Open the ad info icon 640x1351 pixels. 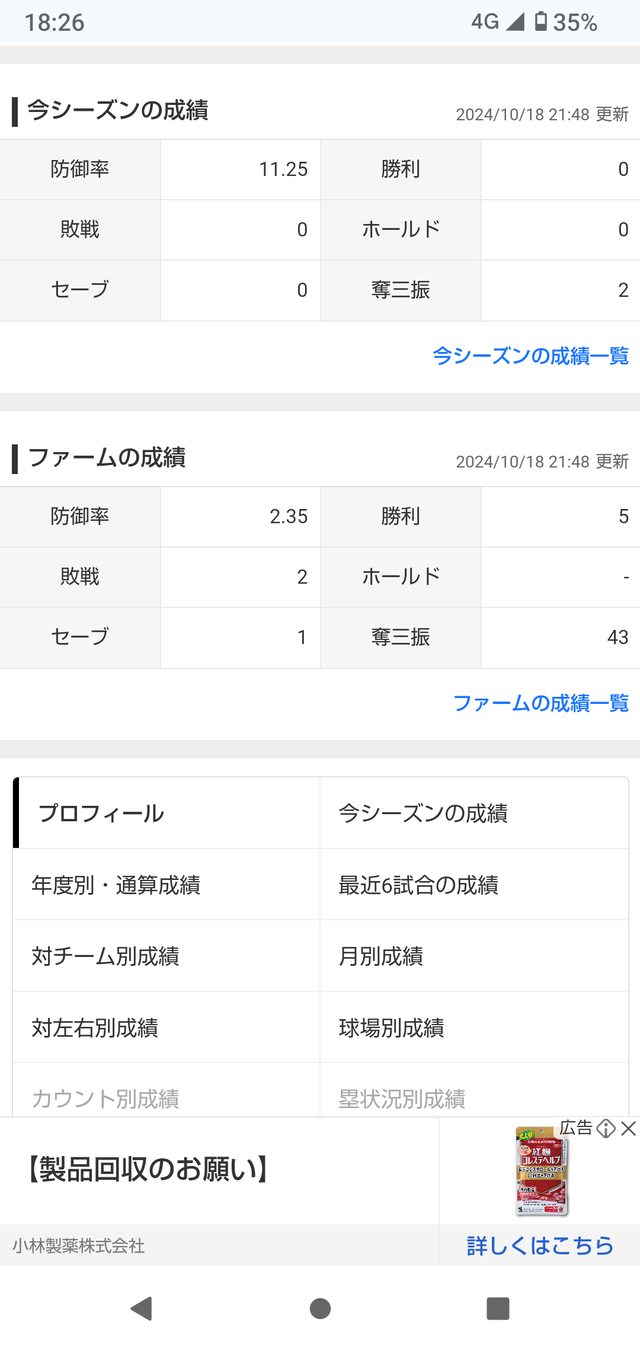tap(606, 1128)
